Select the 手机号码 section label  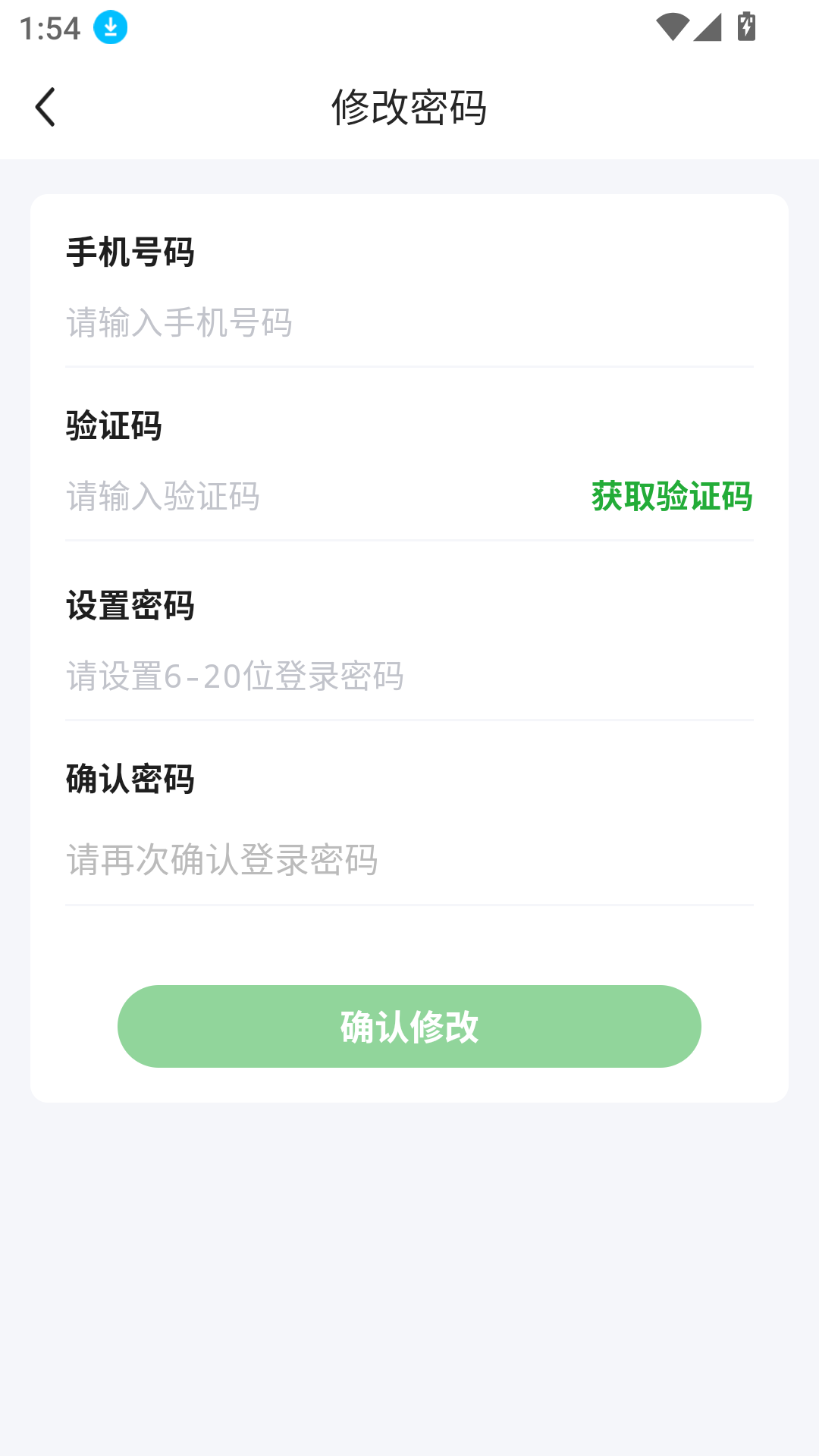[x=129, y=253]
